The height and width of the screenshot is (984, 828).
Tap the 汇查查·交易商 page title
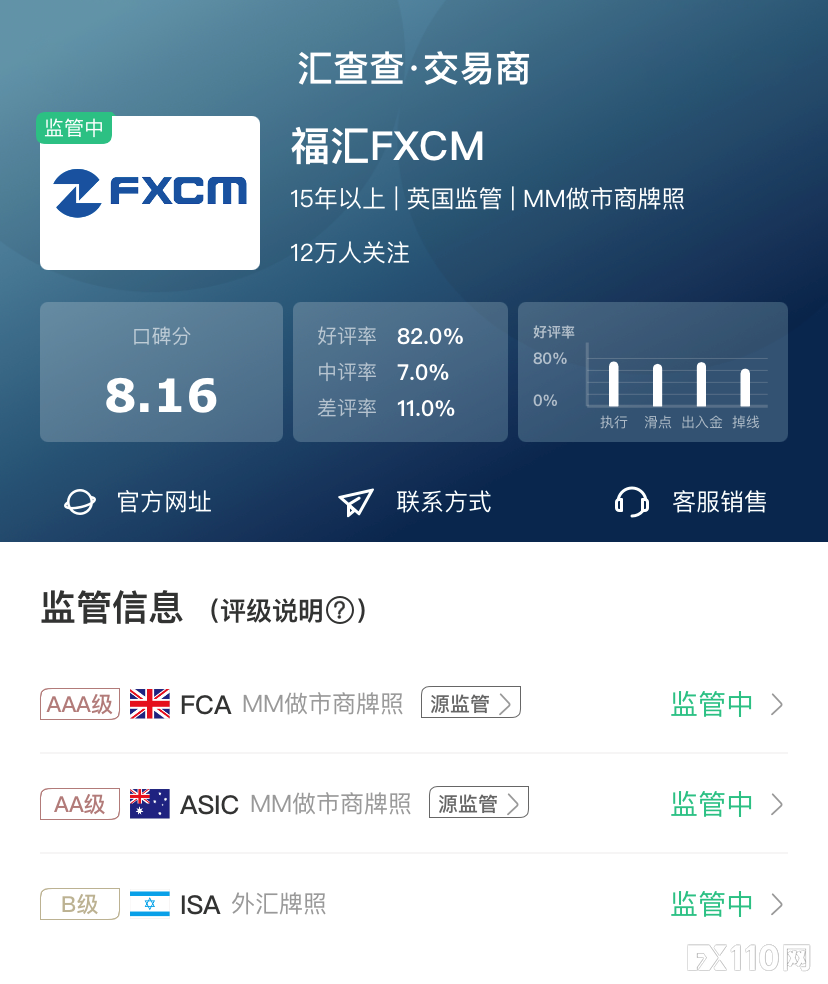[414, 68]
